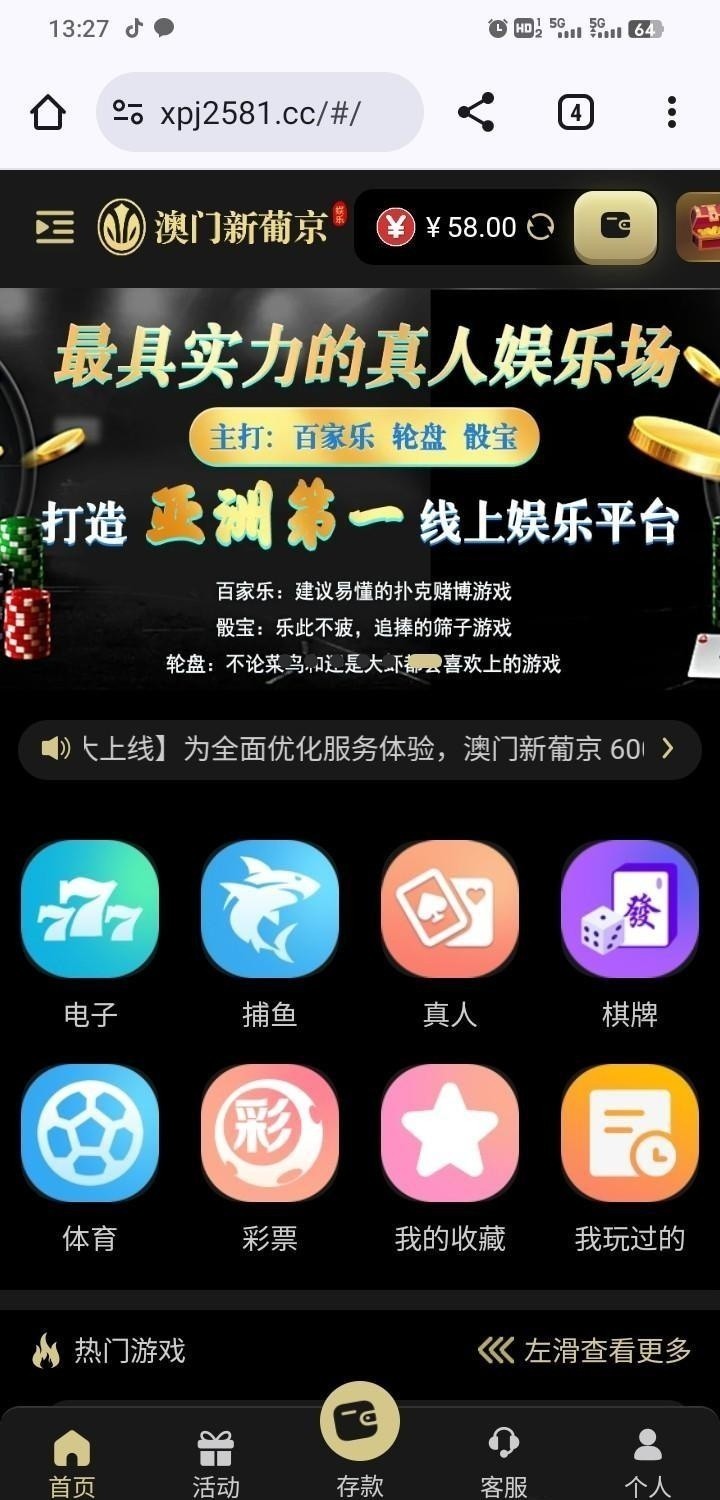720x1500 pixels.
Task: Switch to the 客服 tab
Action: (x=504, y=1462)
